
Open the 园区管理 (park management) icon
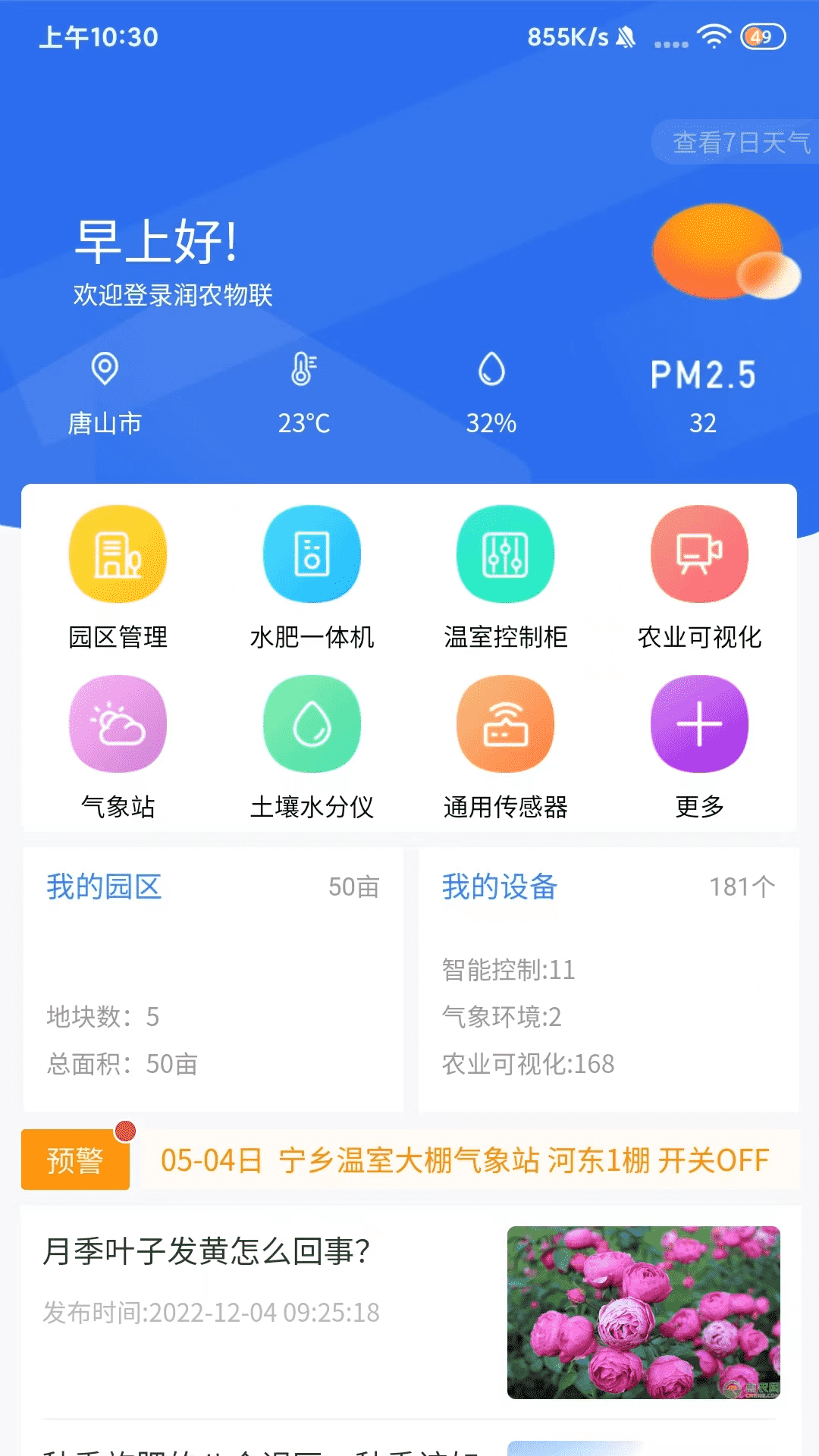tap(118, 554)
